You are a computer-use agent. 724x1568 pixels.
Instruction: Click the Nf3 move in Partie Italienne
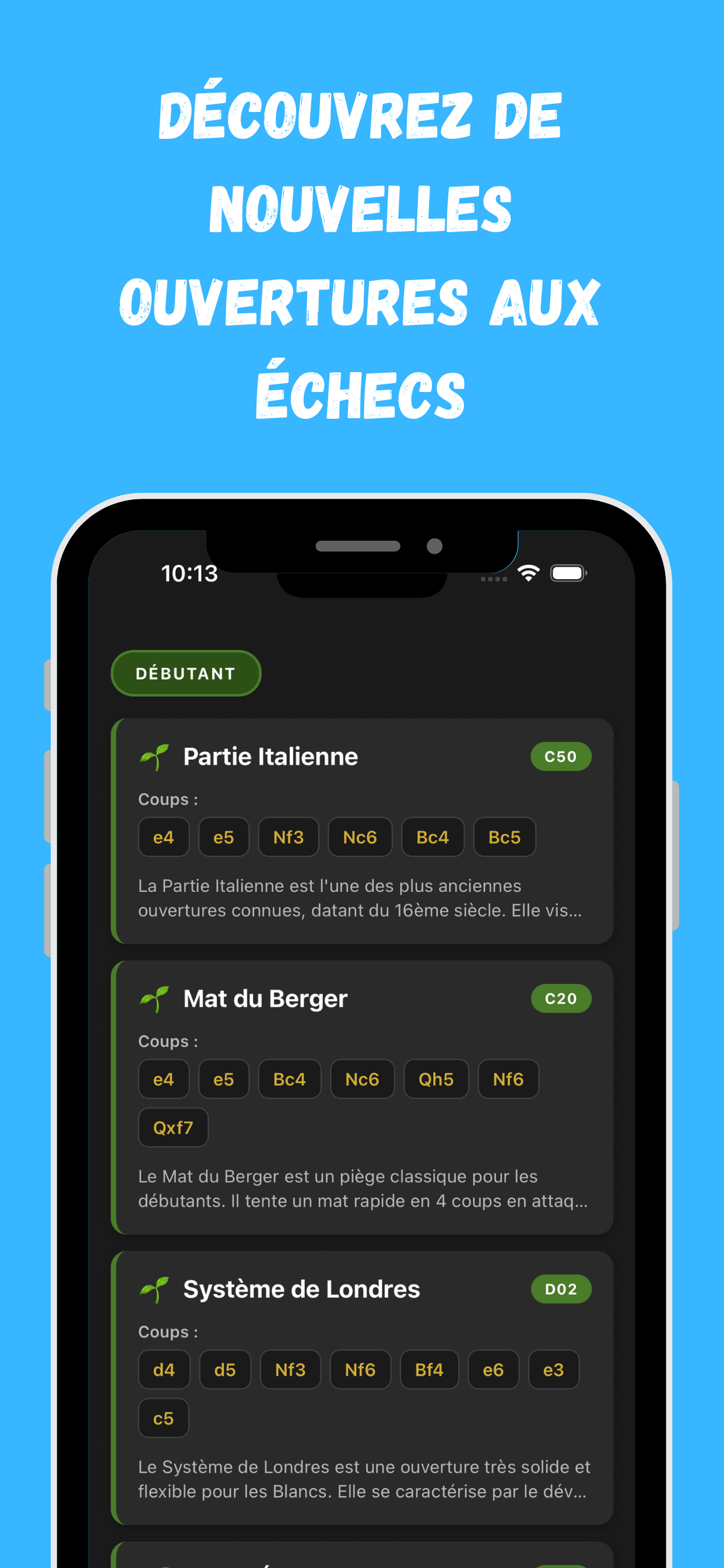[x=288, y=836]
